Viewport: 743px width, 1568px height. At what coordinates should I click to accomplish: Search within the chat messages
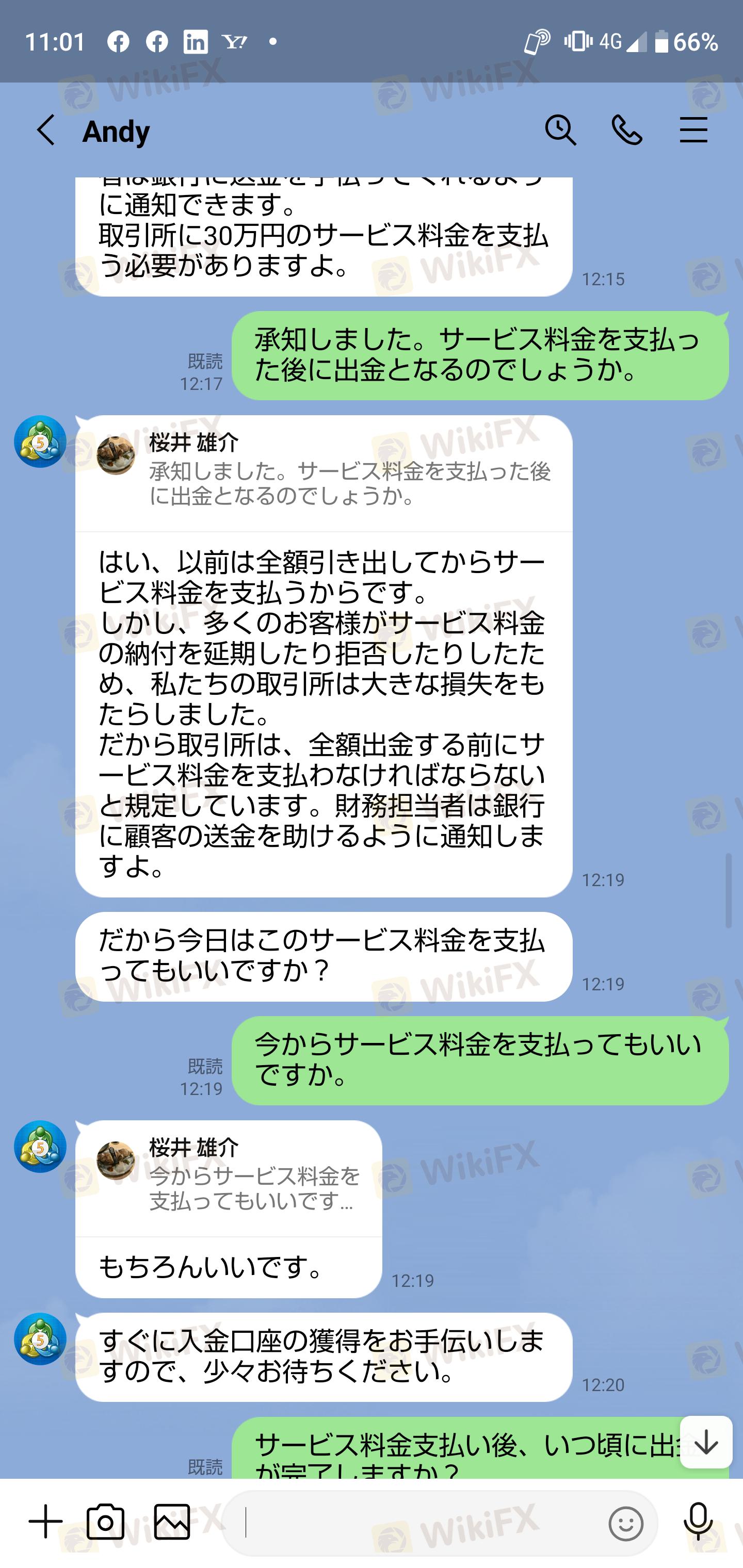click(560, 130)
